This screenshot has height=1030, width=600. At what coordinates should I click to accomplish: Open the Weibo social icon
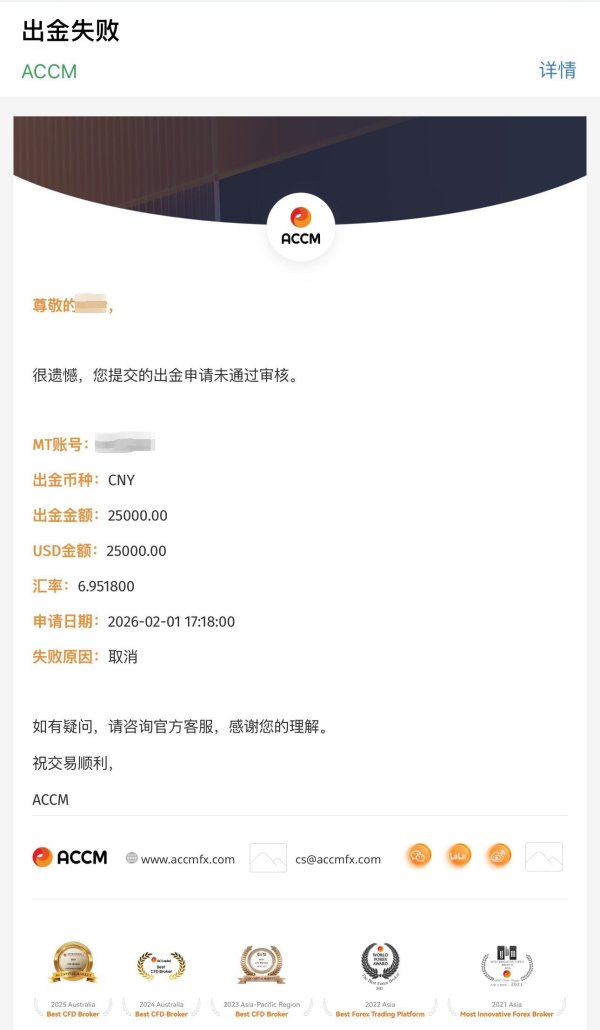(499, 856)
